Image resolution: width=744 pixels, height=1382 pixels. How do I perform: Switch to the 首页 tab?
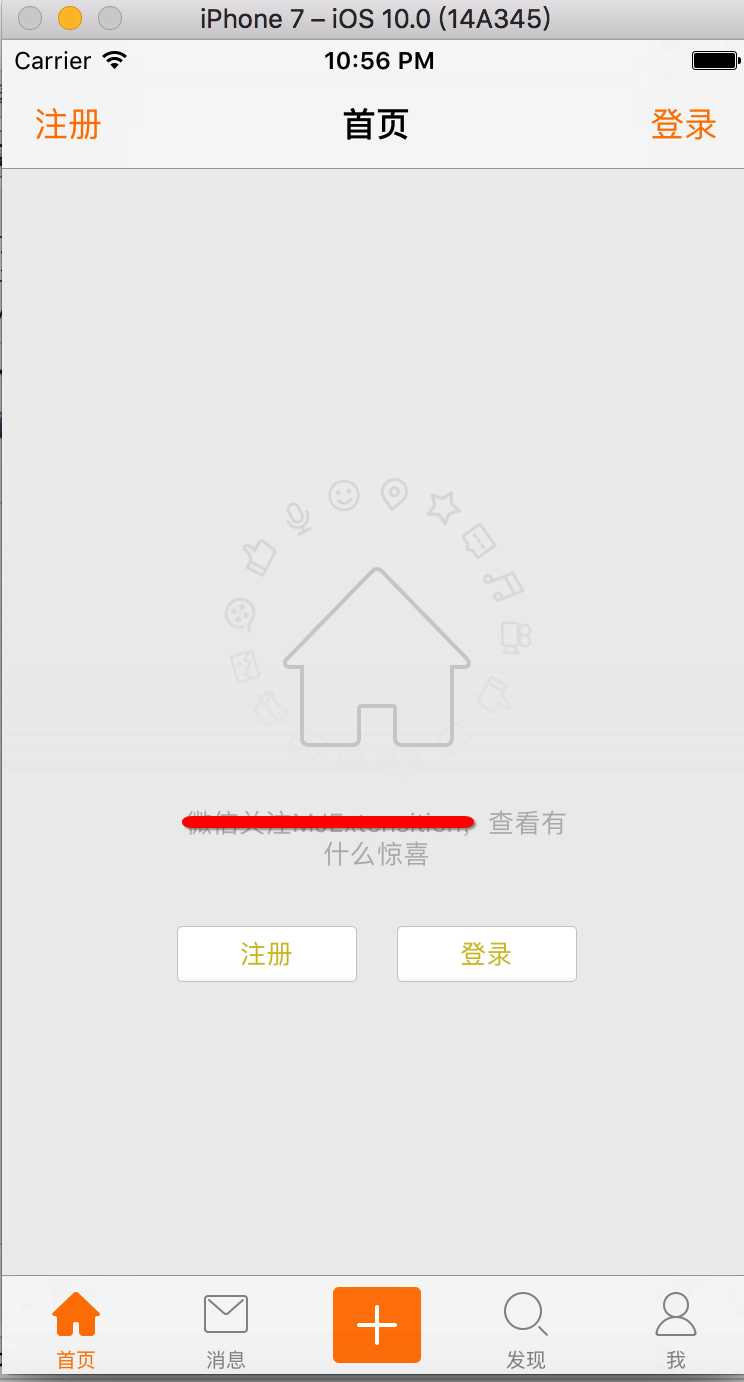[76, 1329]
